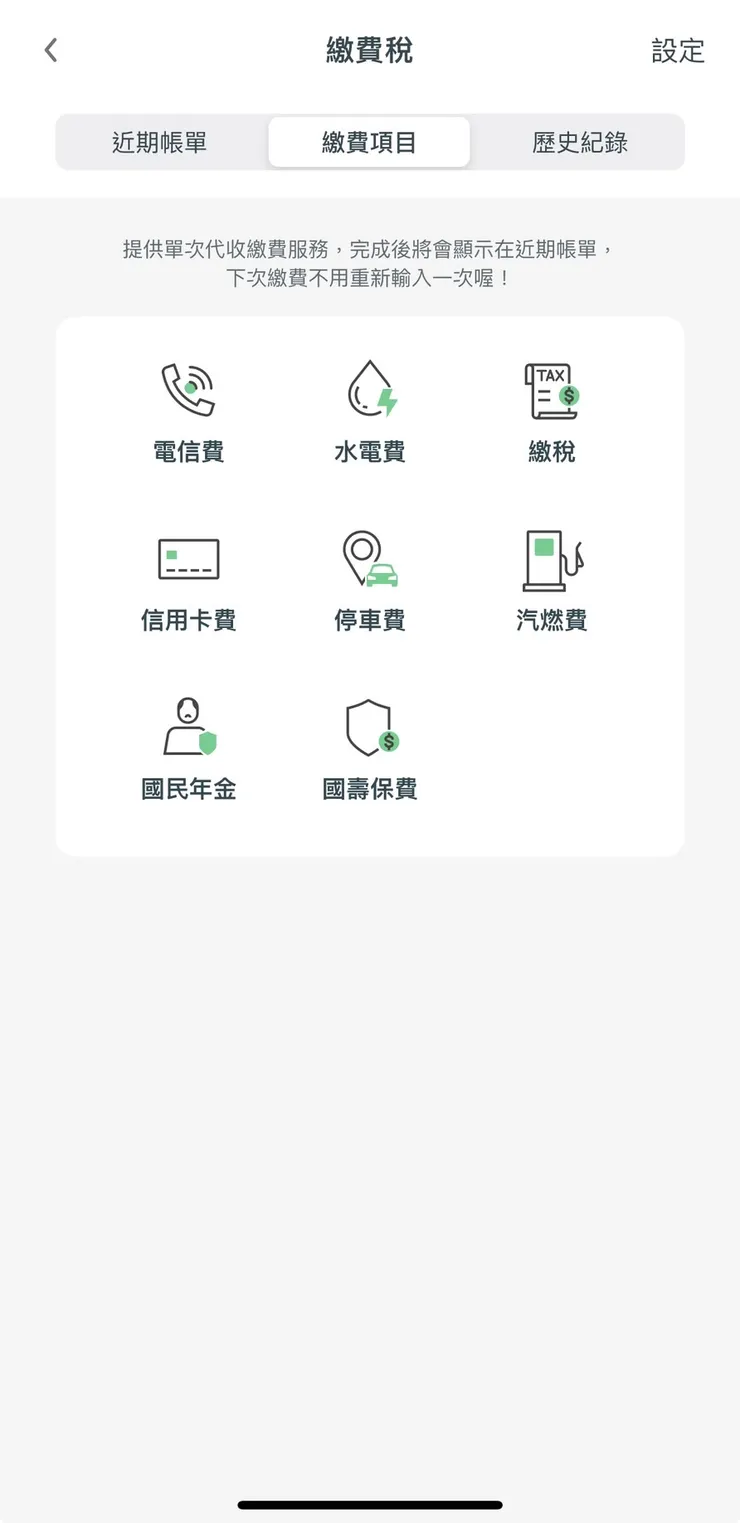Select the 汽燃費 fuel pump icon
The height and width of the screenshot is (1523, 740).
point(552,558)
